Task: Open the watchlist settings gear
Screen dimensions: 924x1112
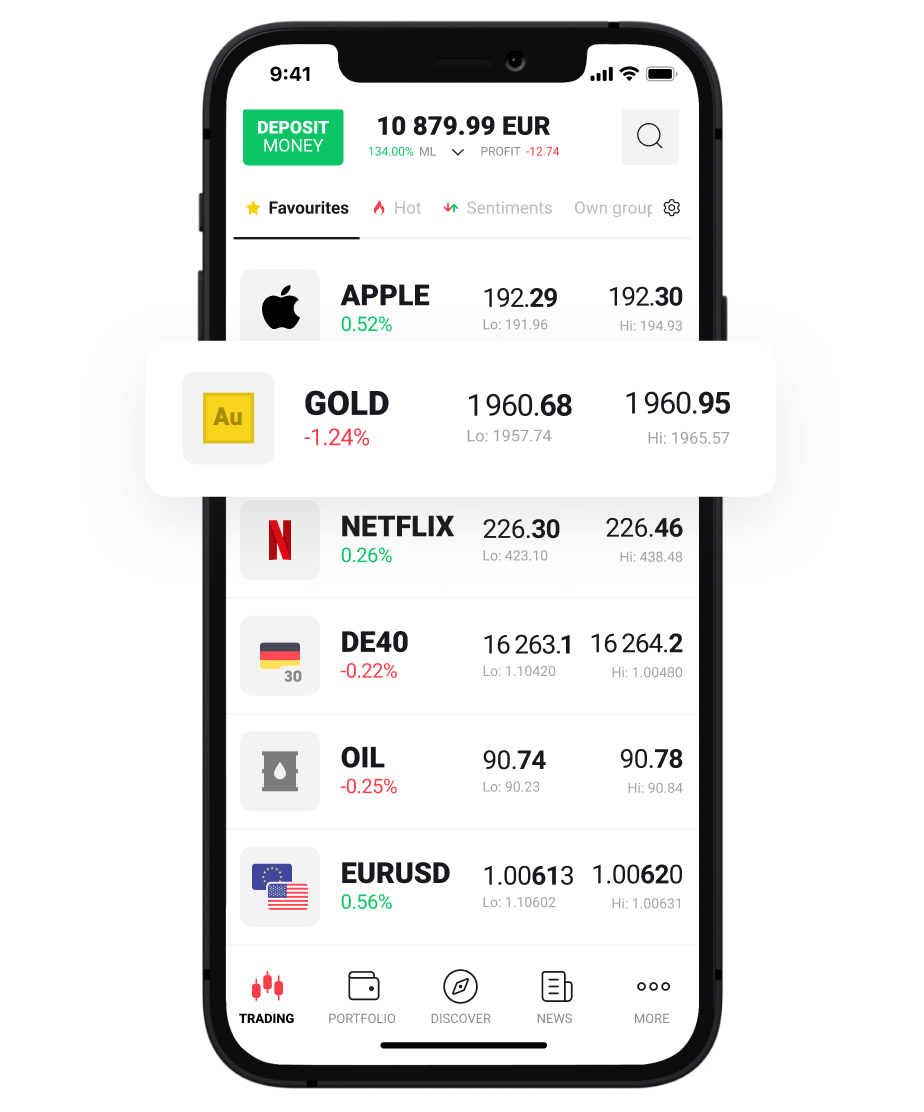Action: coord(672,208)
